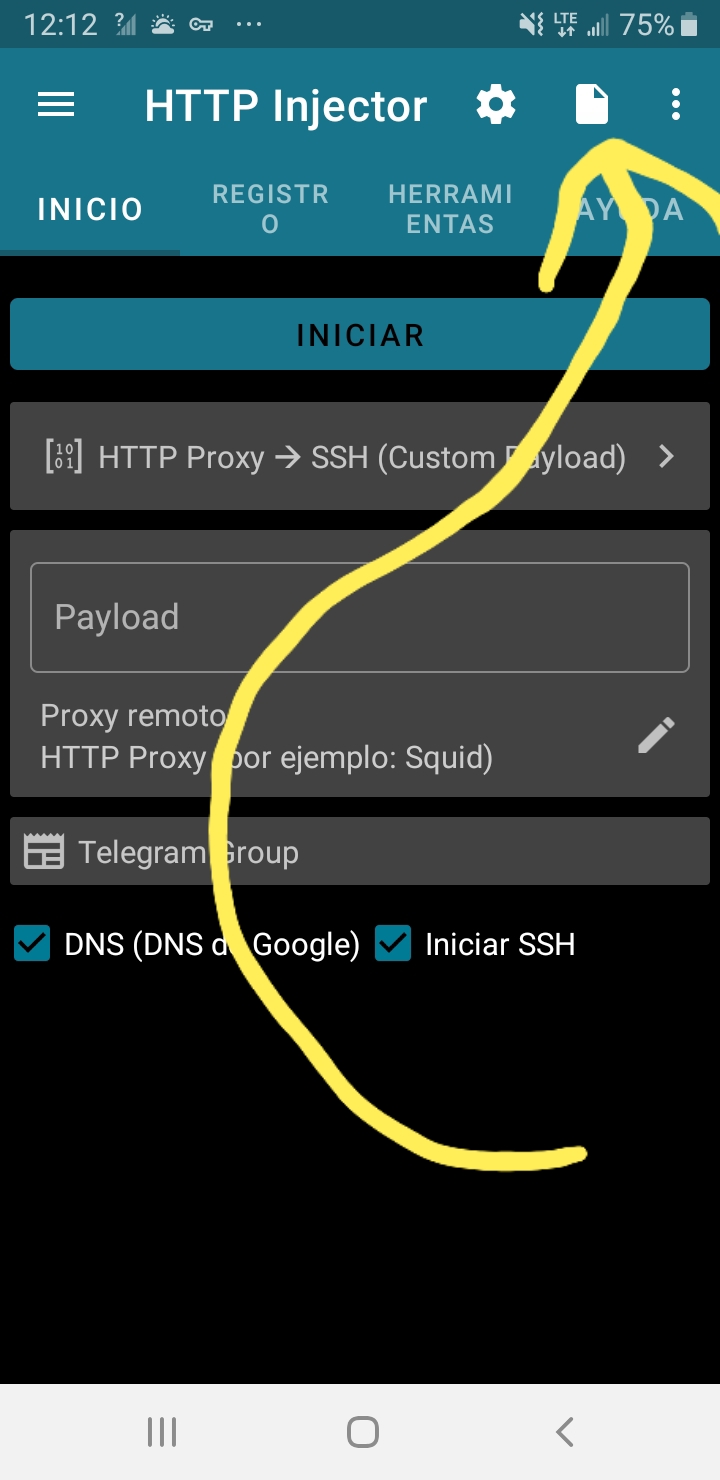Change the connection method via right arrow
This screenshot has height=1480, width=720.
coord(666,457)
